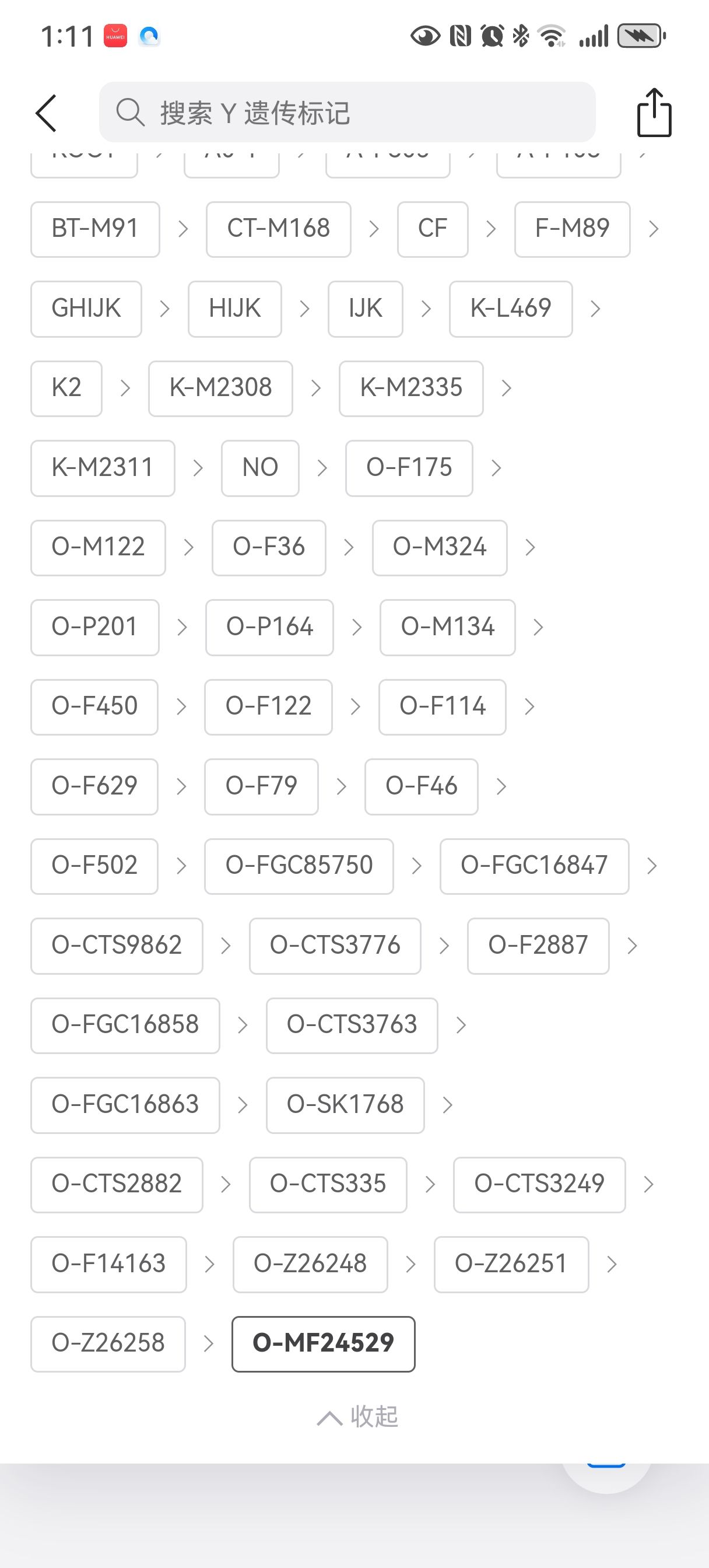The height and width of the screenshot is (1568, 709).
Task: Open the BT-M91 haplogroup
Action: [95, 229]
